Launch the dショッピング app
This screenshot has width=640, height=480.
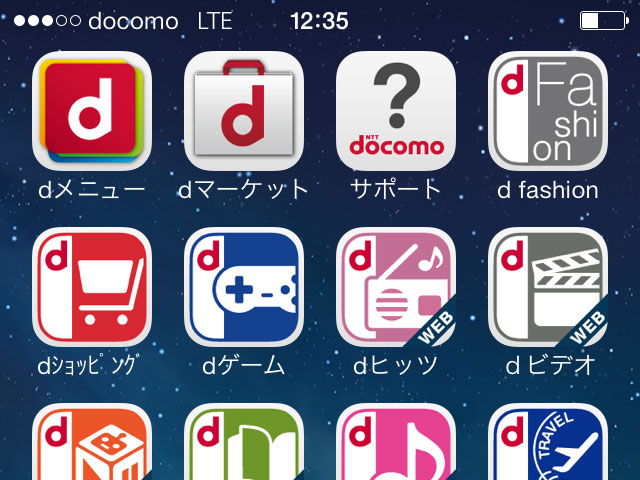[x=92, y=287]
